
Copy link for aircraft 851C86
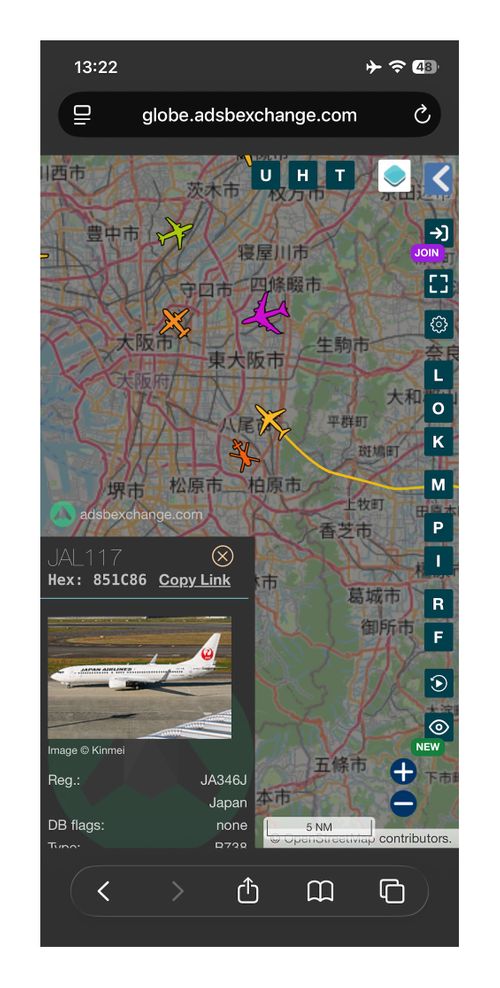[x=195, y=580]
